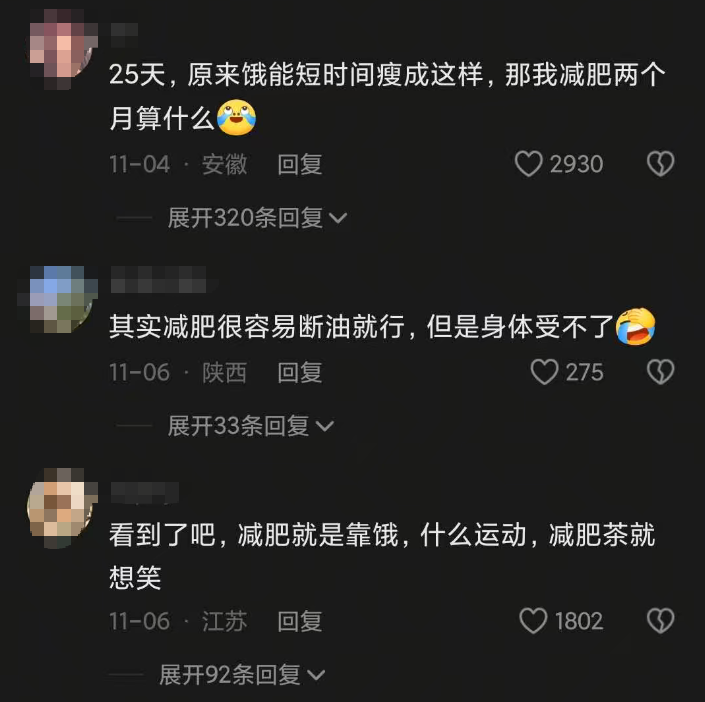Expand 展开320条回复
The width and height of the screenshot is (705, 702).
[256, 218]
